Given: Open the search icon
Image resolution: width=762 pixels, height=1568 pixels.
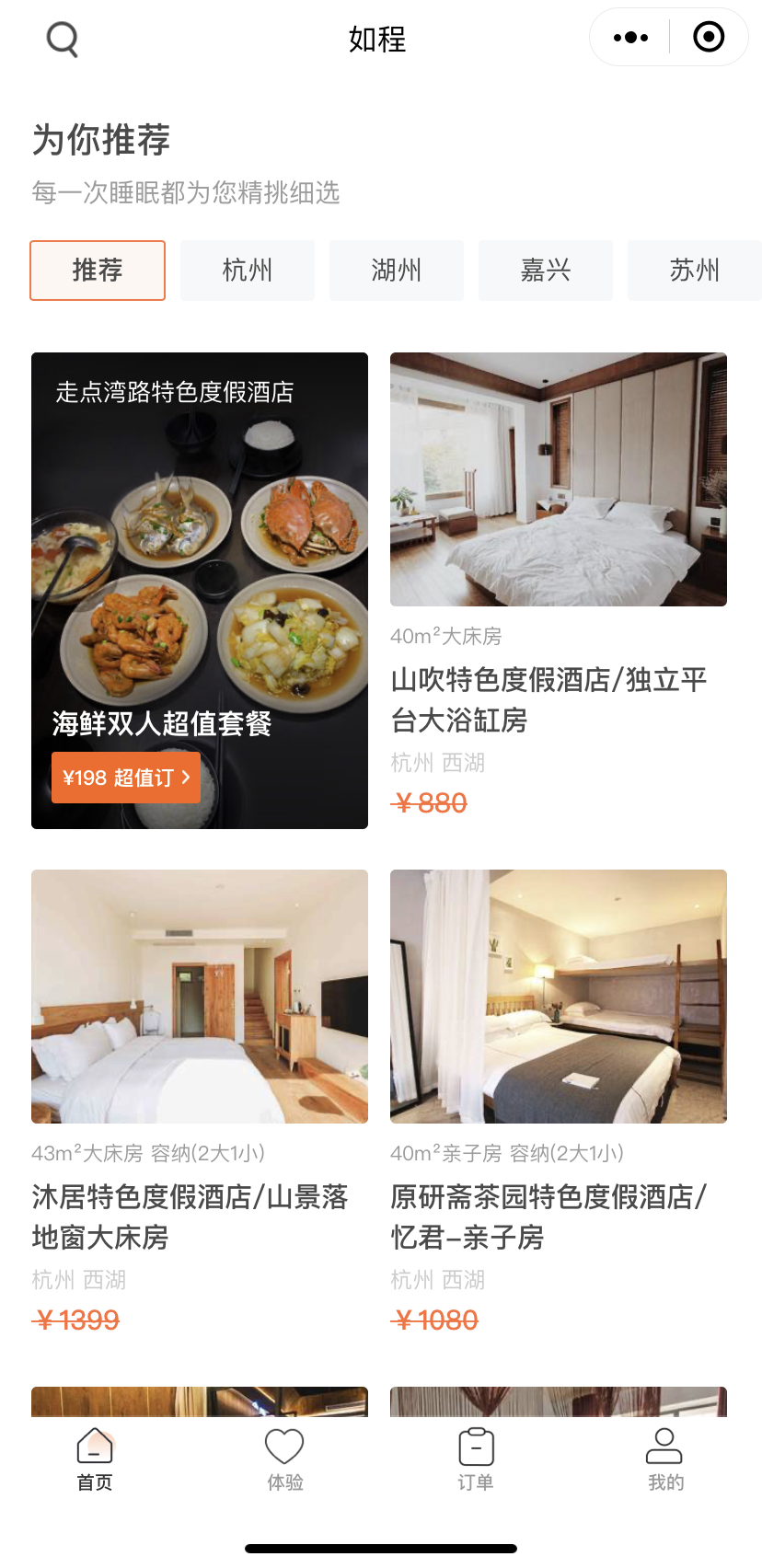Looking at the screenshot, I should coord(63,39).
